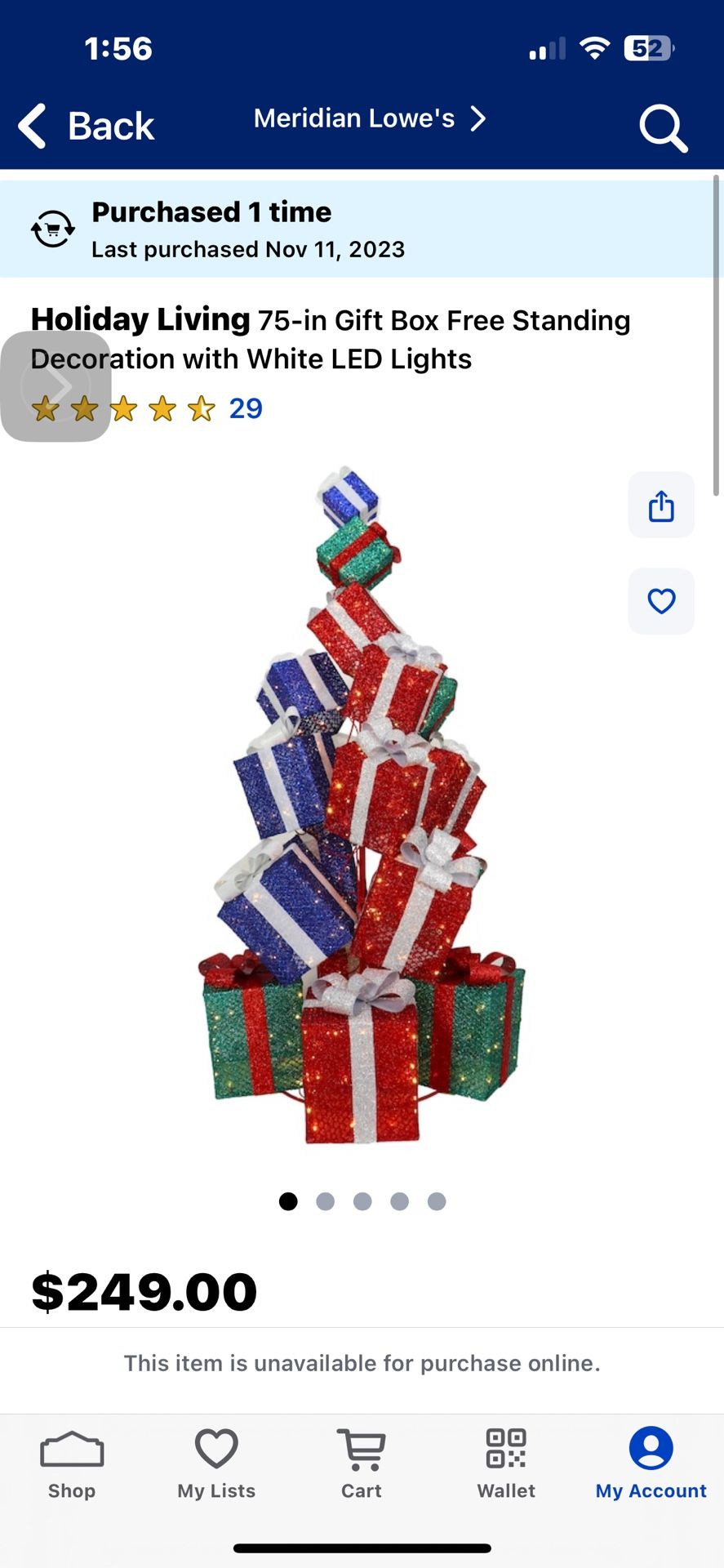The image size is (724, 1568).
Task: Select the My Account tab
Action: point(651,1464)
